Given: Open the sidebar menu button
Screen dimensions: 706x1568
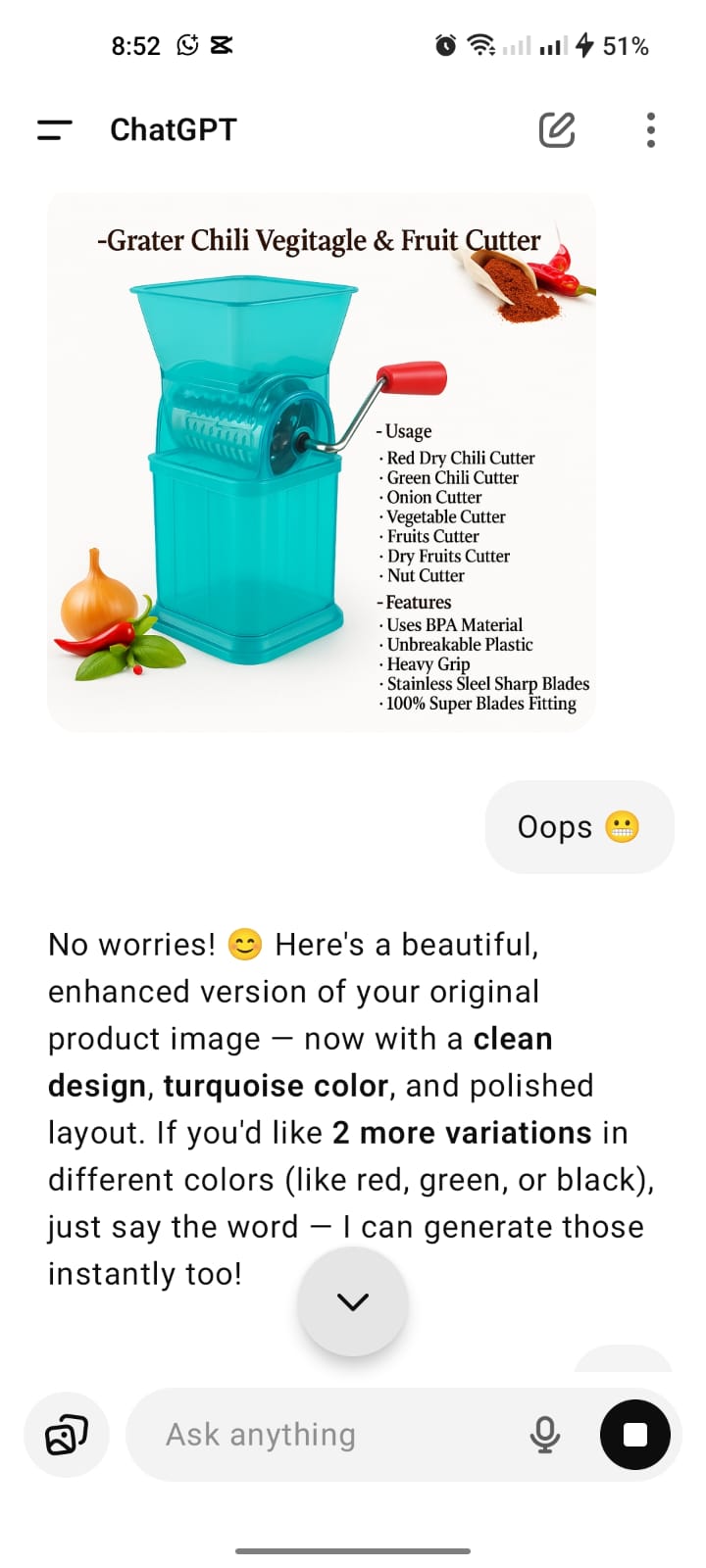Looking at the screenshot, I should (55, 129).
